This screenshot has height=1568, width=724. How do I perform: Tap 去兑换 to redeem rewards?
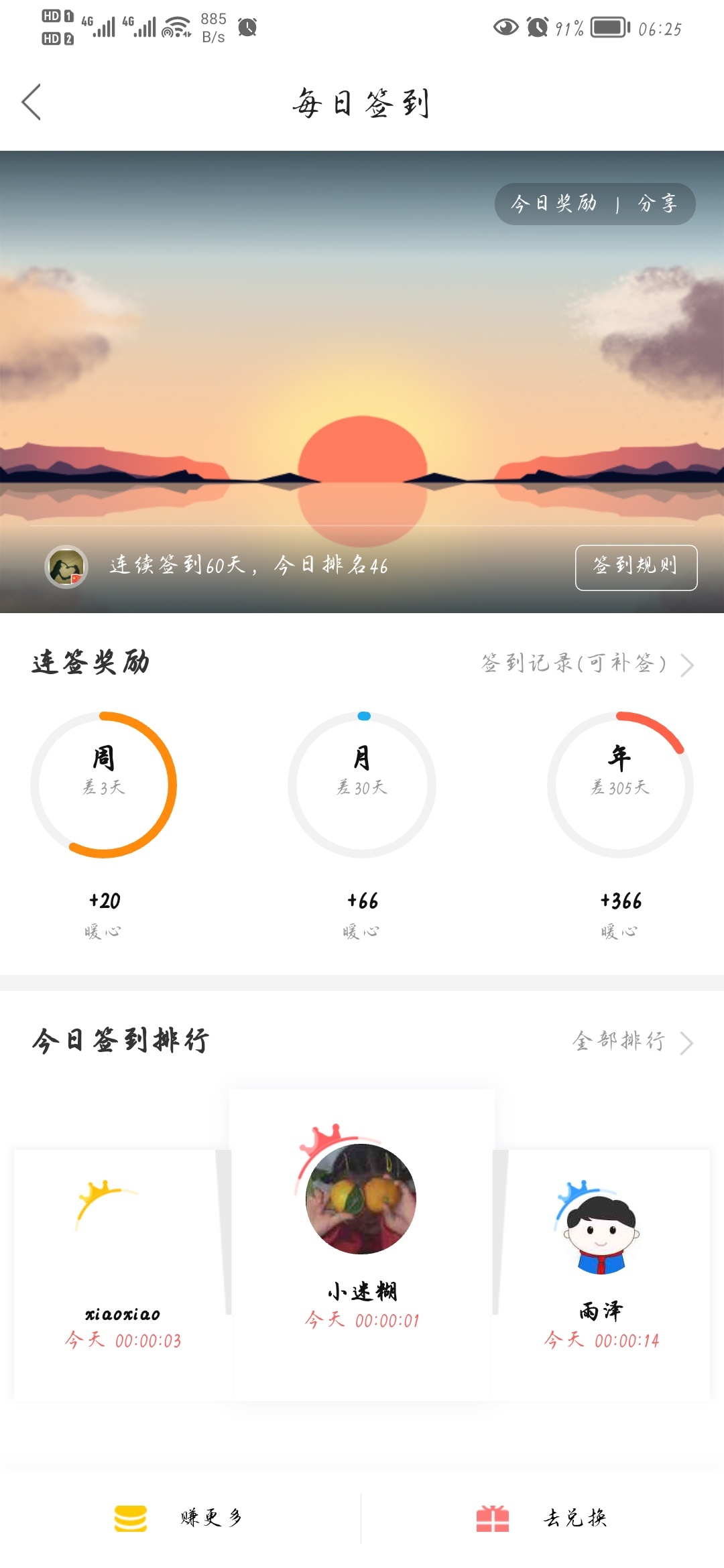tap(543, 1518)
